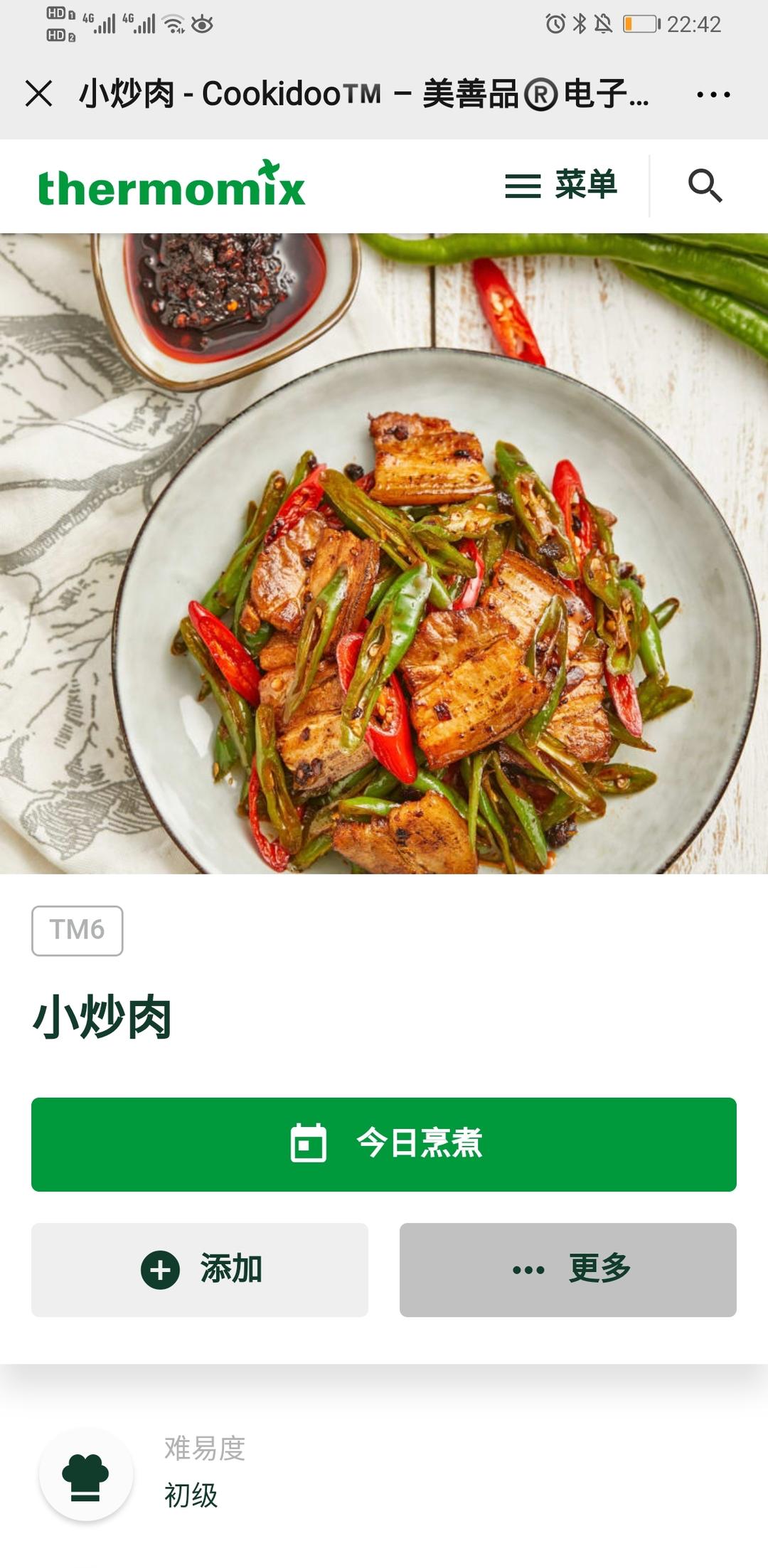The width and height of the screenshot is (768, 1568).
Task: Open the browser overflow menu
Action: click(x=713, y=94)
